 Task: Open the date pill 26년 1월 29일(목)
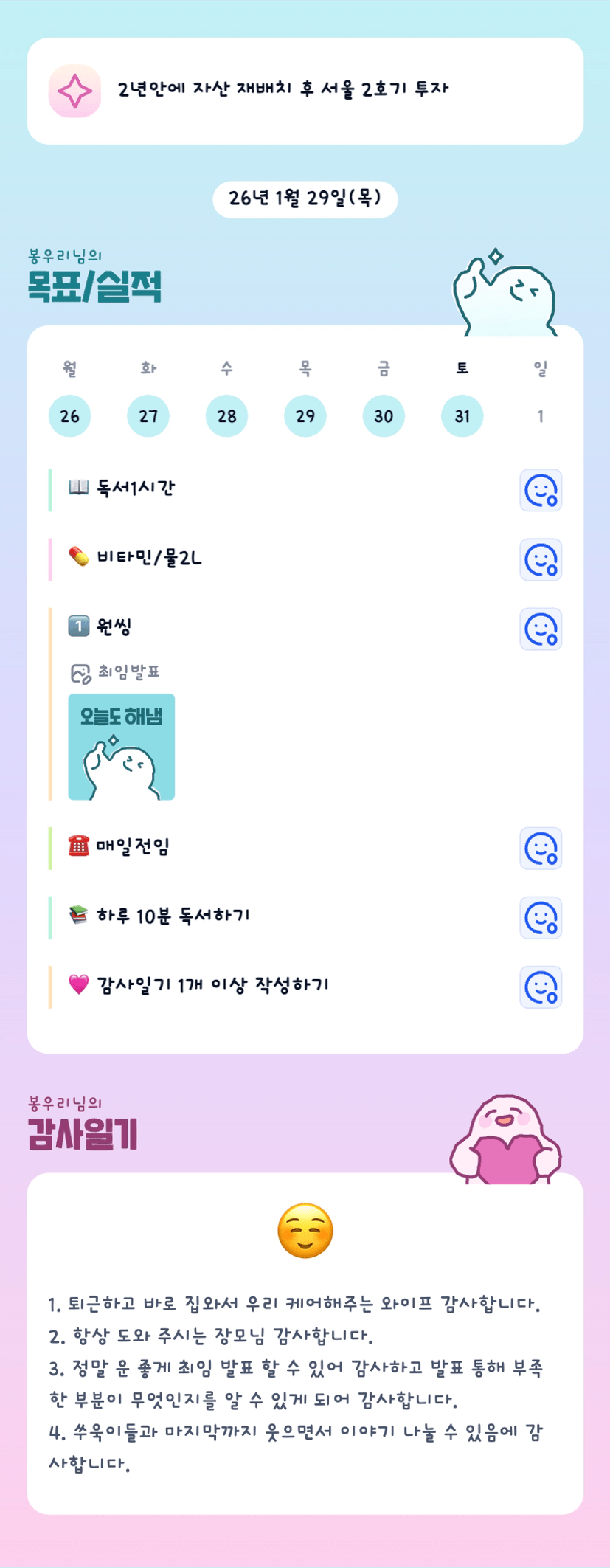tap(305, 198)
